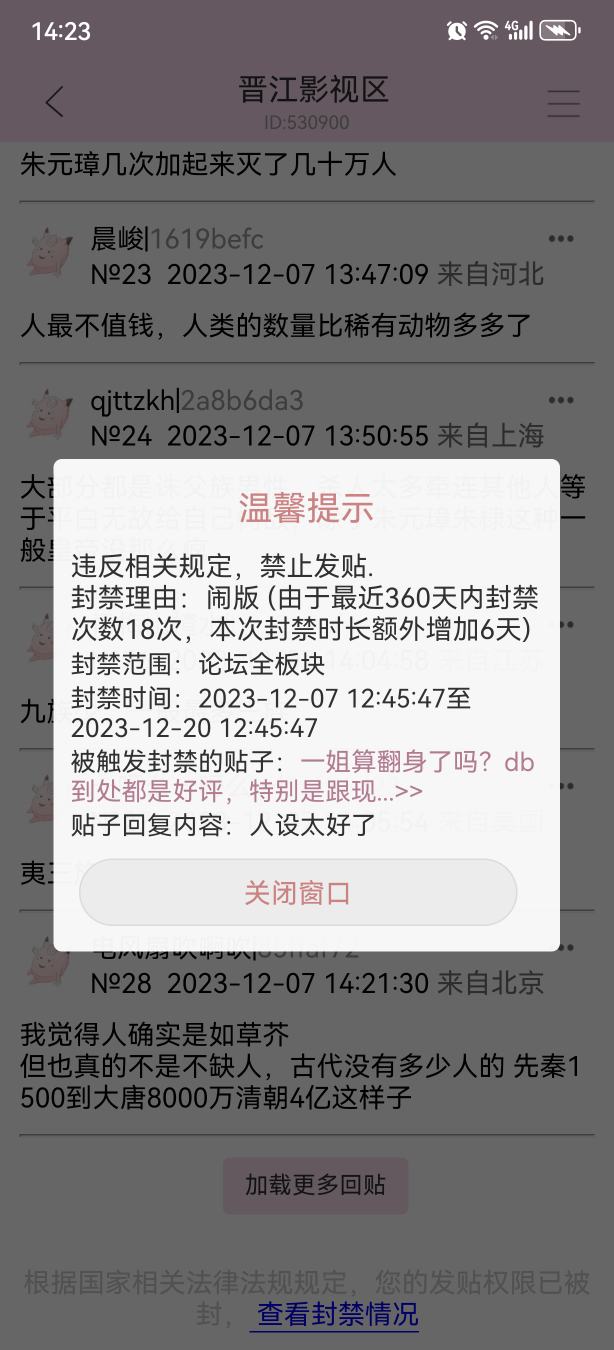Viewport: 614px width, 1350px height.
Task: Open more options on reply №24
Action: coord(561,401)
